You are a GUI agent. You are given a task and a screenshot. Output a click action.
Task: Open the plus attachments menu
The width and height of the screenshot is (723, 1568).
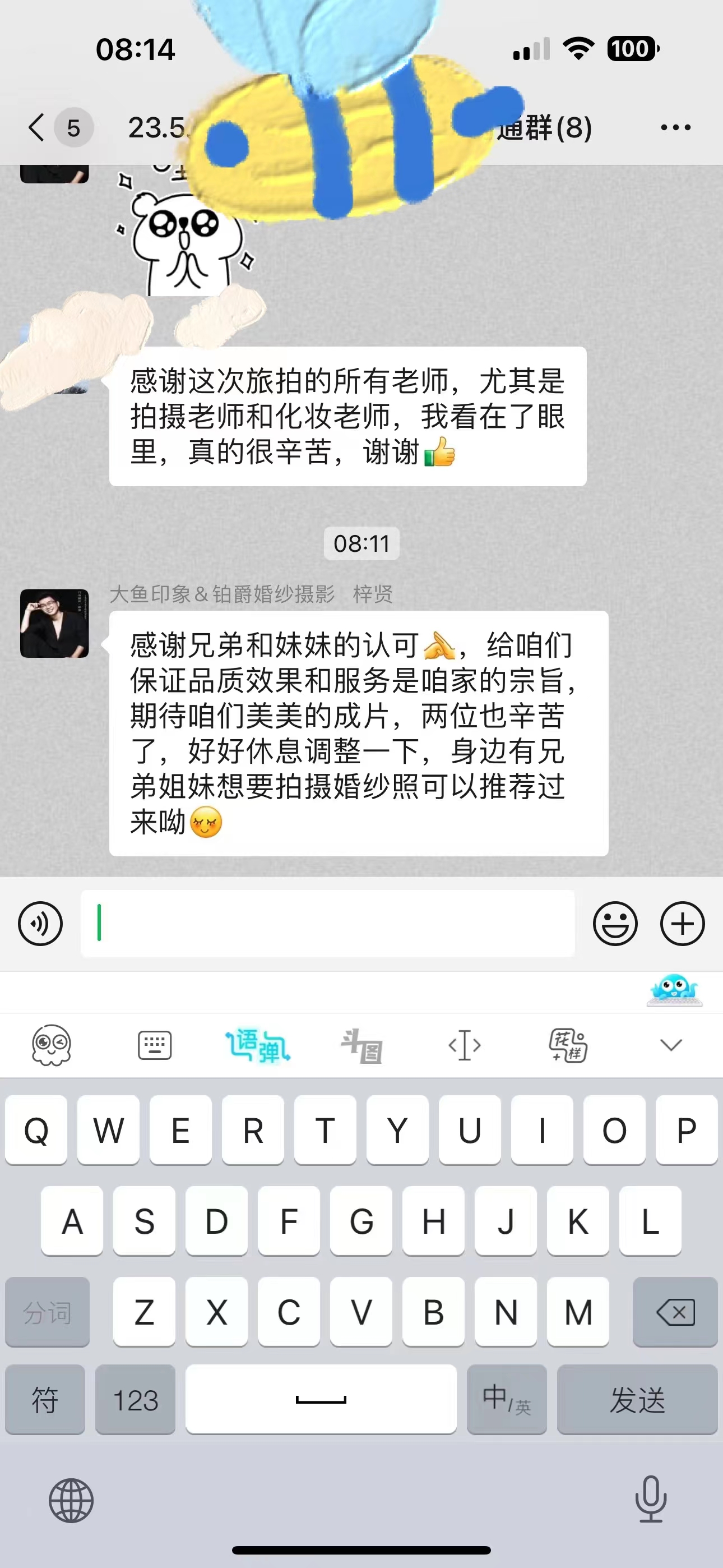click(x=682, y=924)
